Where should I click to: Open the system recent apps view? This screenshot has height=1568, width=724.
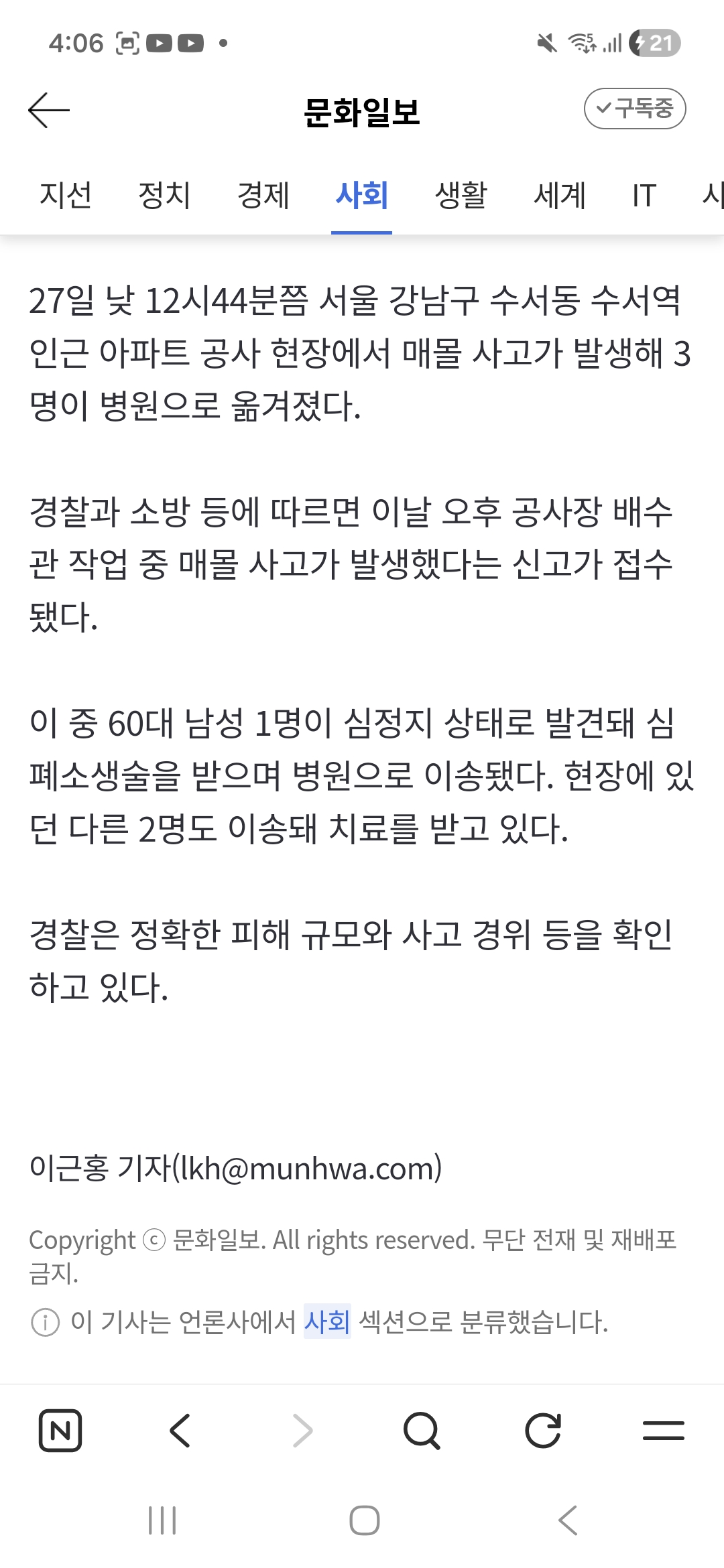[162, 1520]
